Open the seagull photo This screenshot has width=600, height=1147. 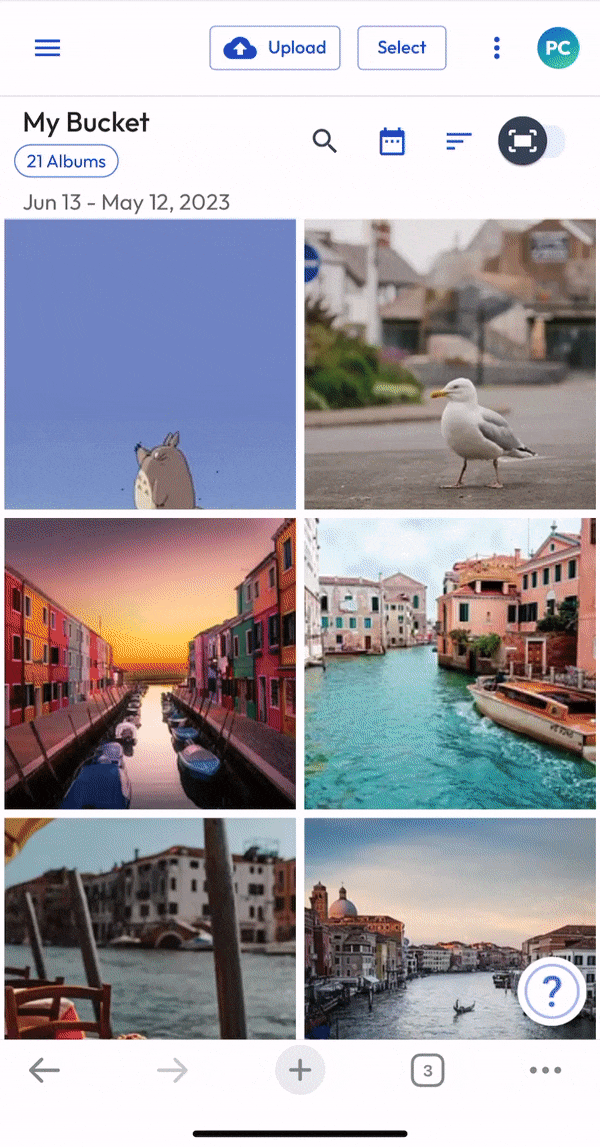450,364
